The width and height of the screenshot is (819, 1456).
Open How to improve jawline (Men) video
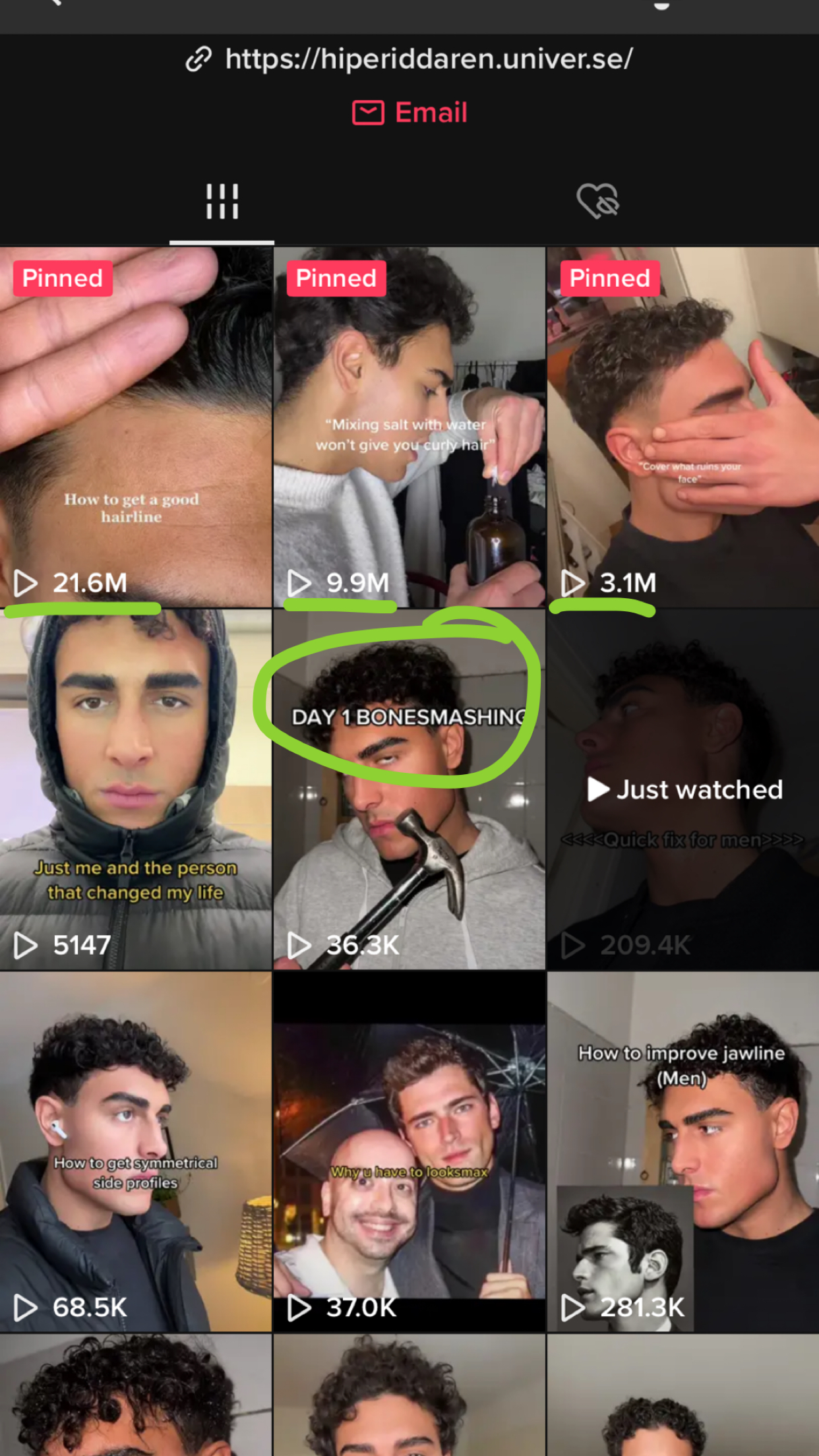(x=682, y=1151)
